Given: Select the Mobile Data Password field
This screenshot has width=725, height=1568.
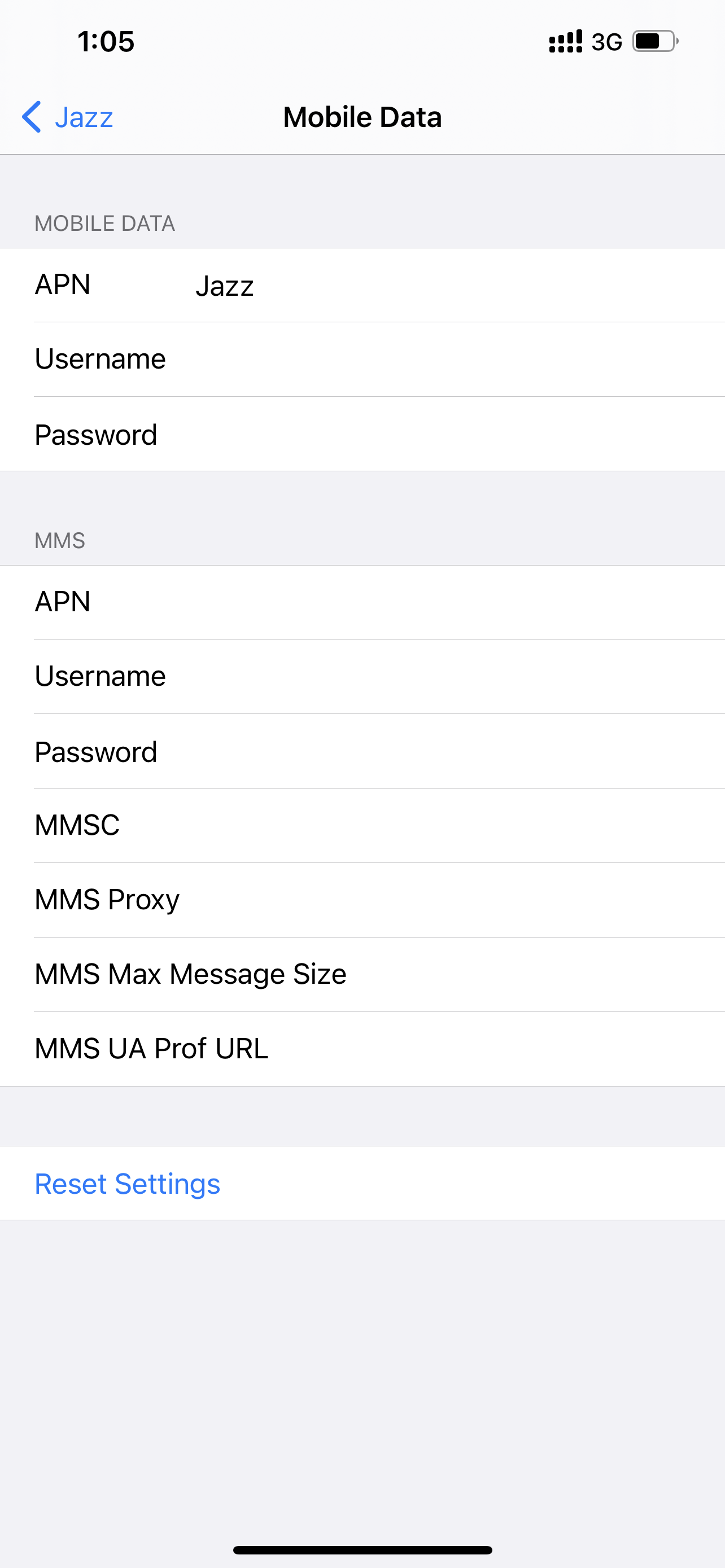Looking at the screenshot, I should 362,434.
